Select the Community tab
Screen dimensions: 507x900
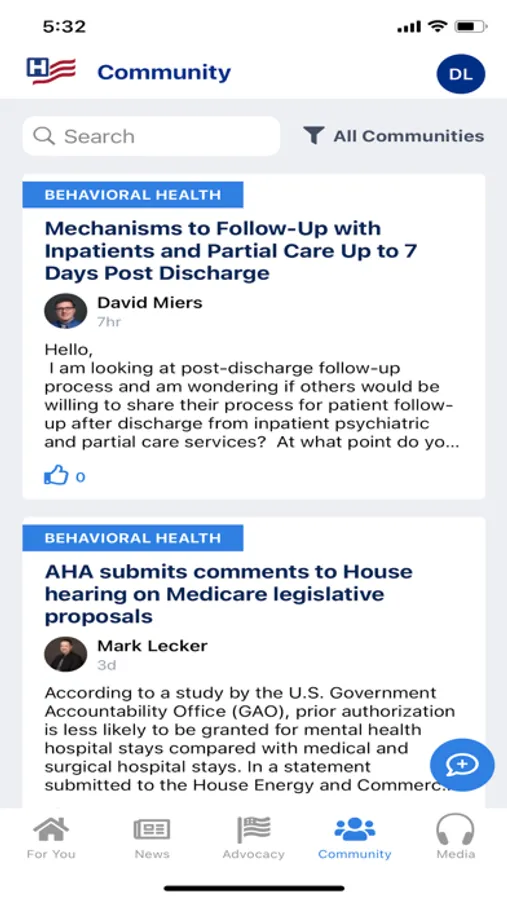click(354, 838)
